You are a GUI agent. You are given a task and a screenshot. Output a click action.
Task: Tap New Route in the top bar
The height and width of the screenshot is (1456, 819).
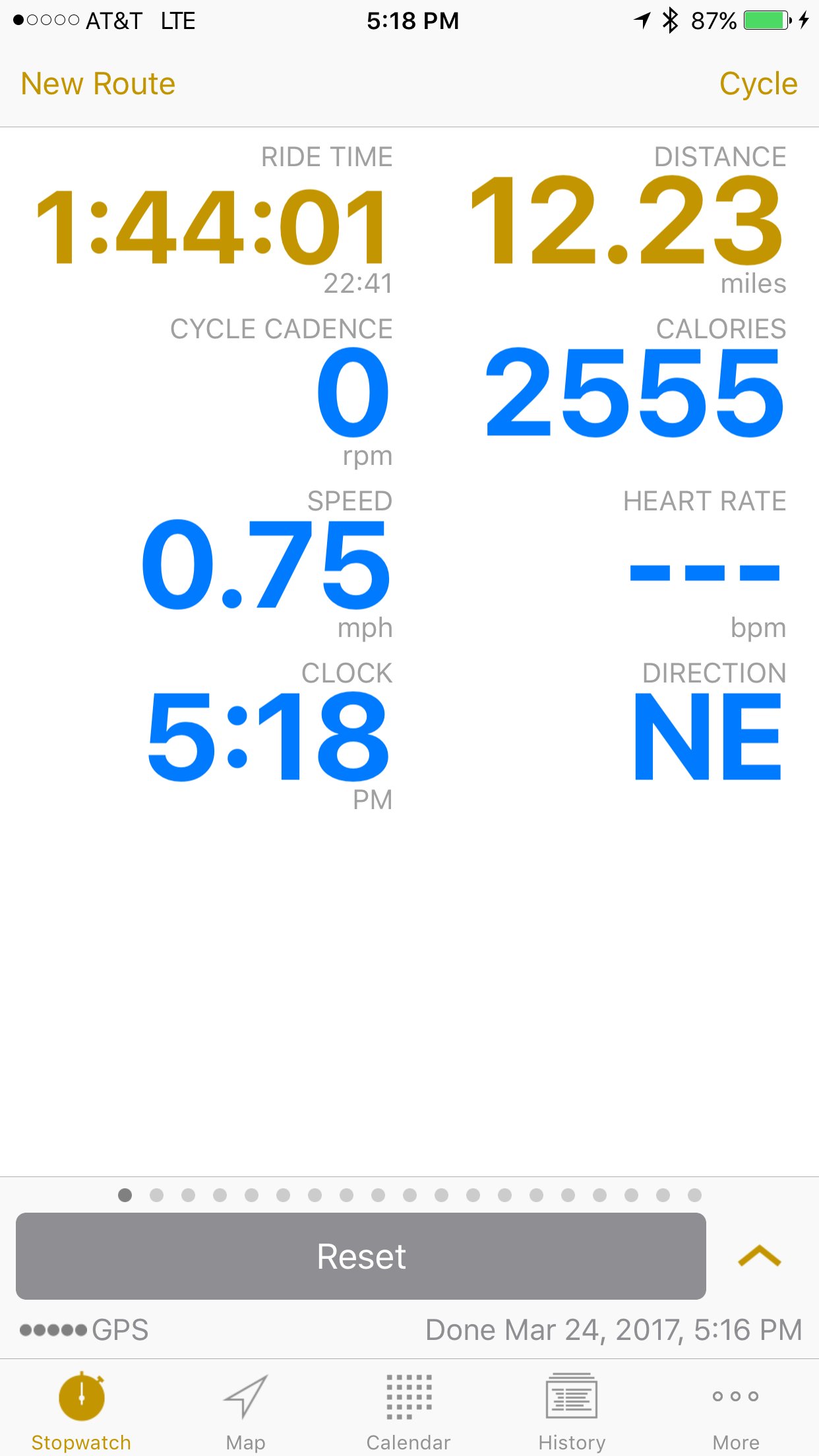98,84
